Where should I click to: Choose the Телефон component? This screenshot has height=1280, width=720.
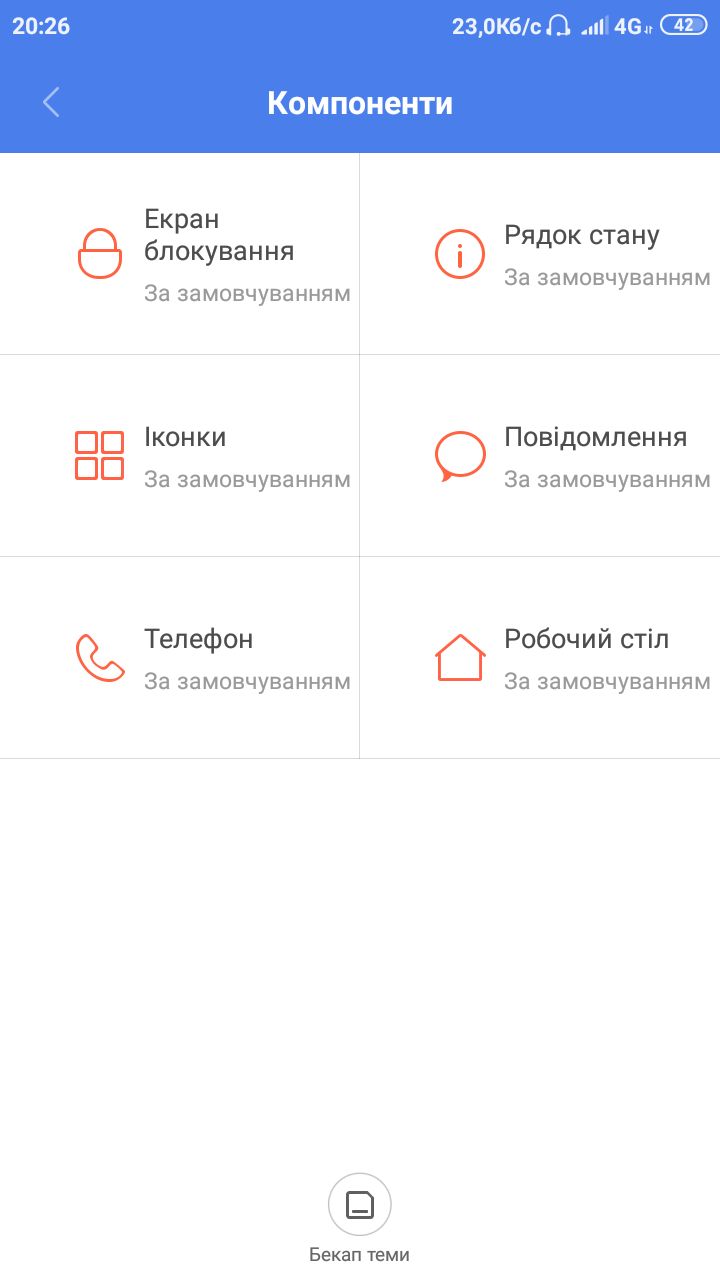[180, 658]
